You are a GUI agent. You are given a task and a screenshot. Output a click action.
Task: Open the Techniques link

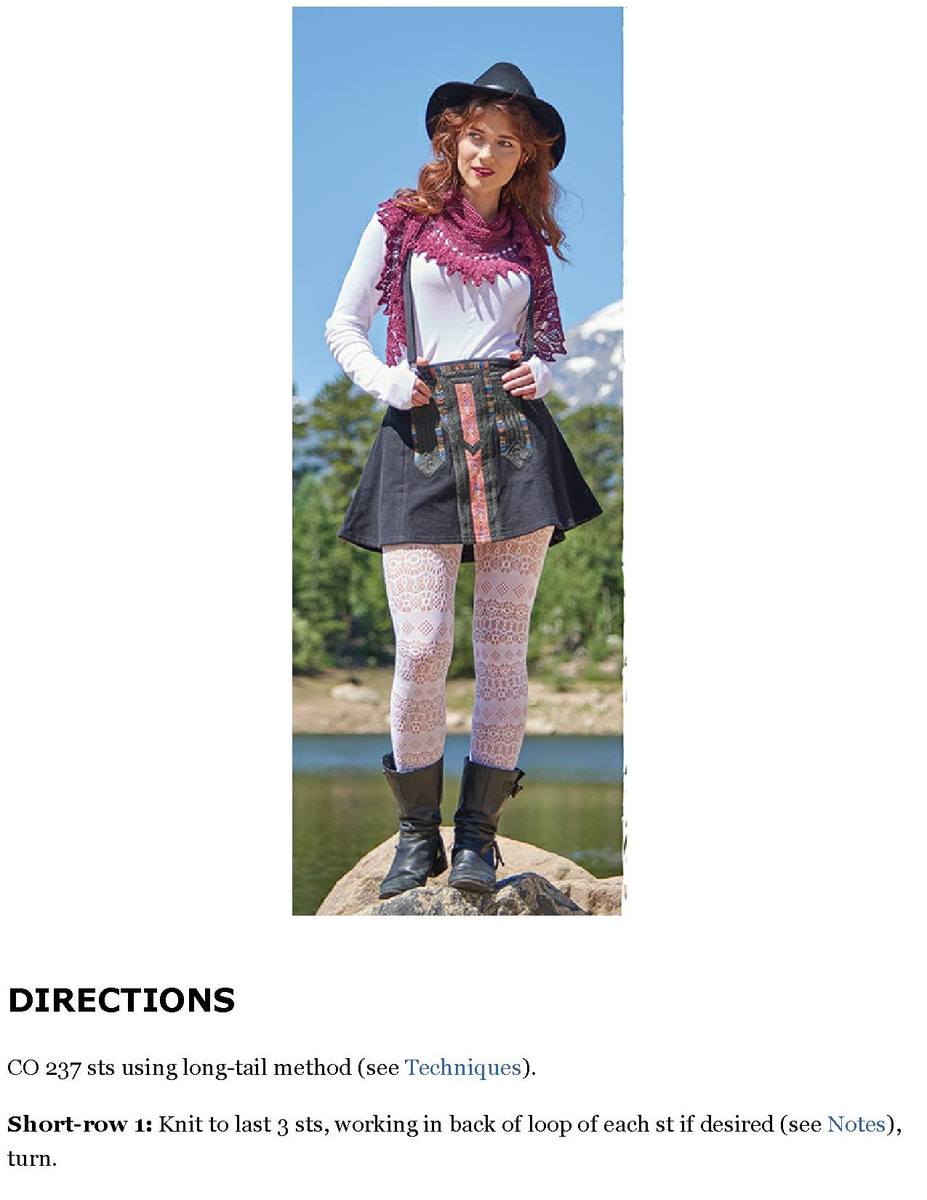[462, 1068]
